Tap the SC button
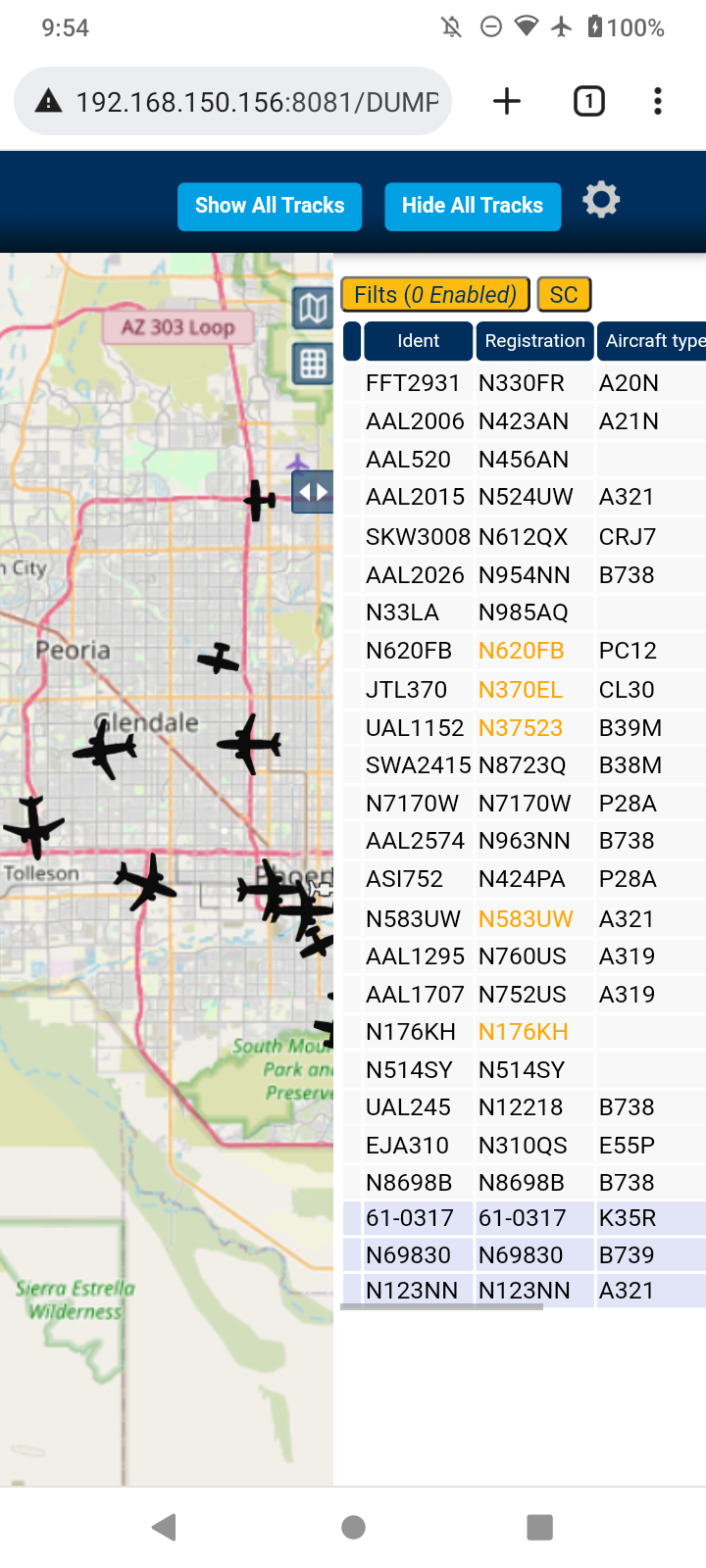 pyautogui.click(x=564, y=294)
